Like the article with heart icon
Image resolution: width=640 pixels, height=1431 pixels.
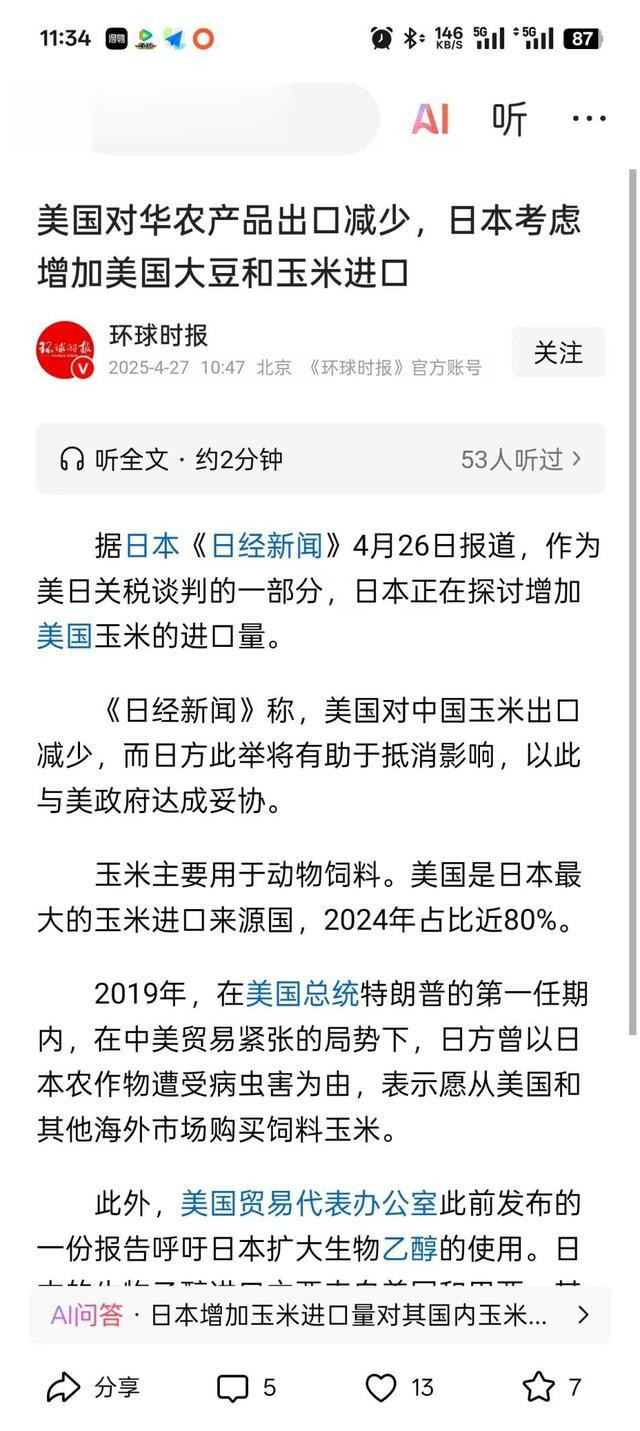[398, 1388]
